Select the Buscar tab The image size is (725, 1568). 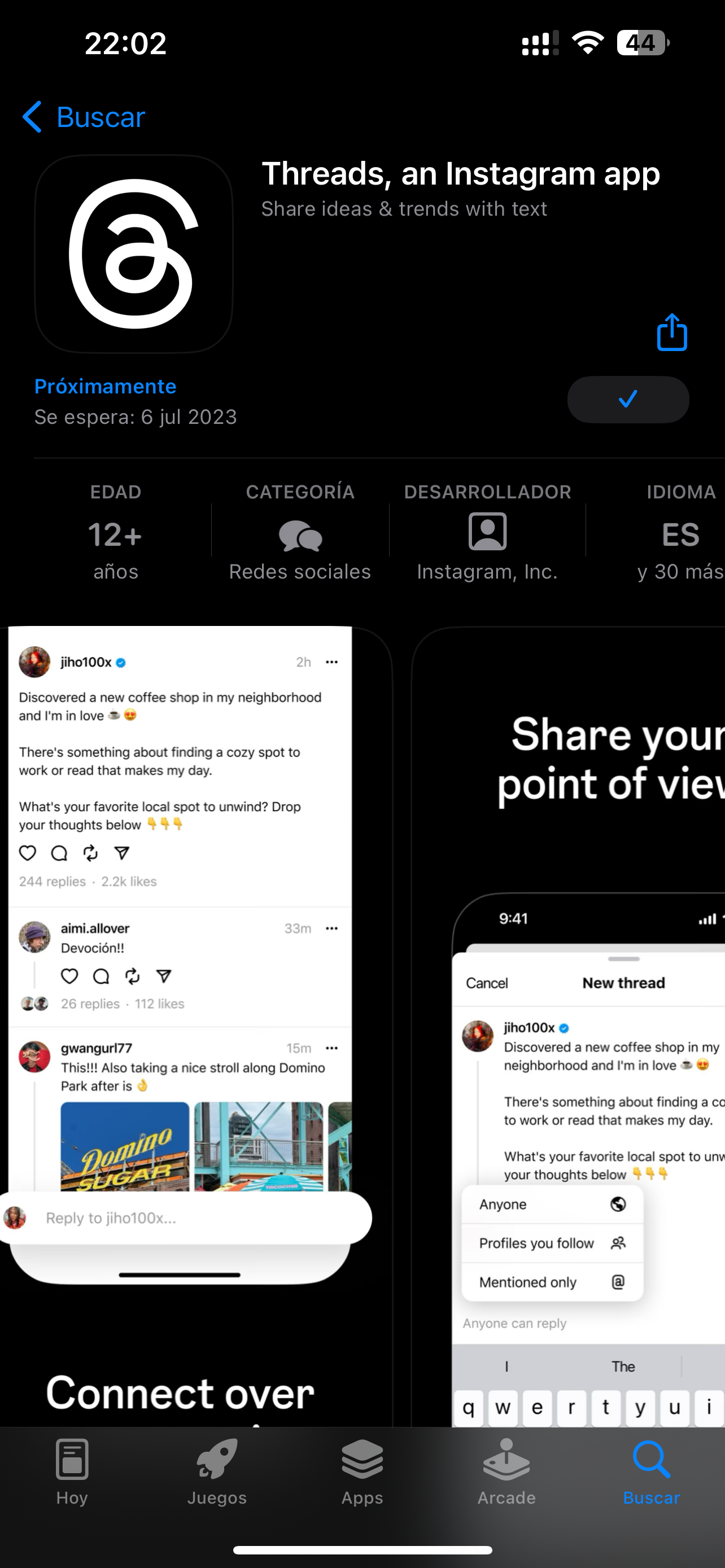point(650,1471)
